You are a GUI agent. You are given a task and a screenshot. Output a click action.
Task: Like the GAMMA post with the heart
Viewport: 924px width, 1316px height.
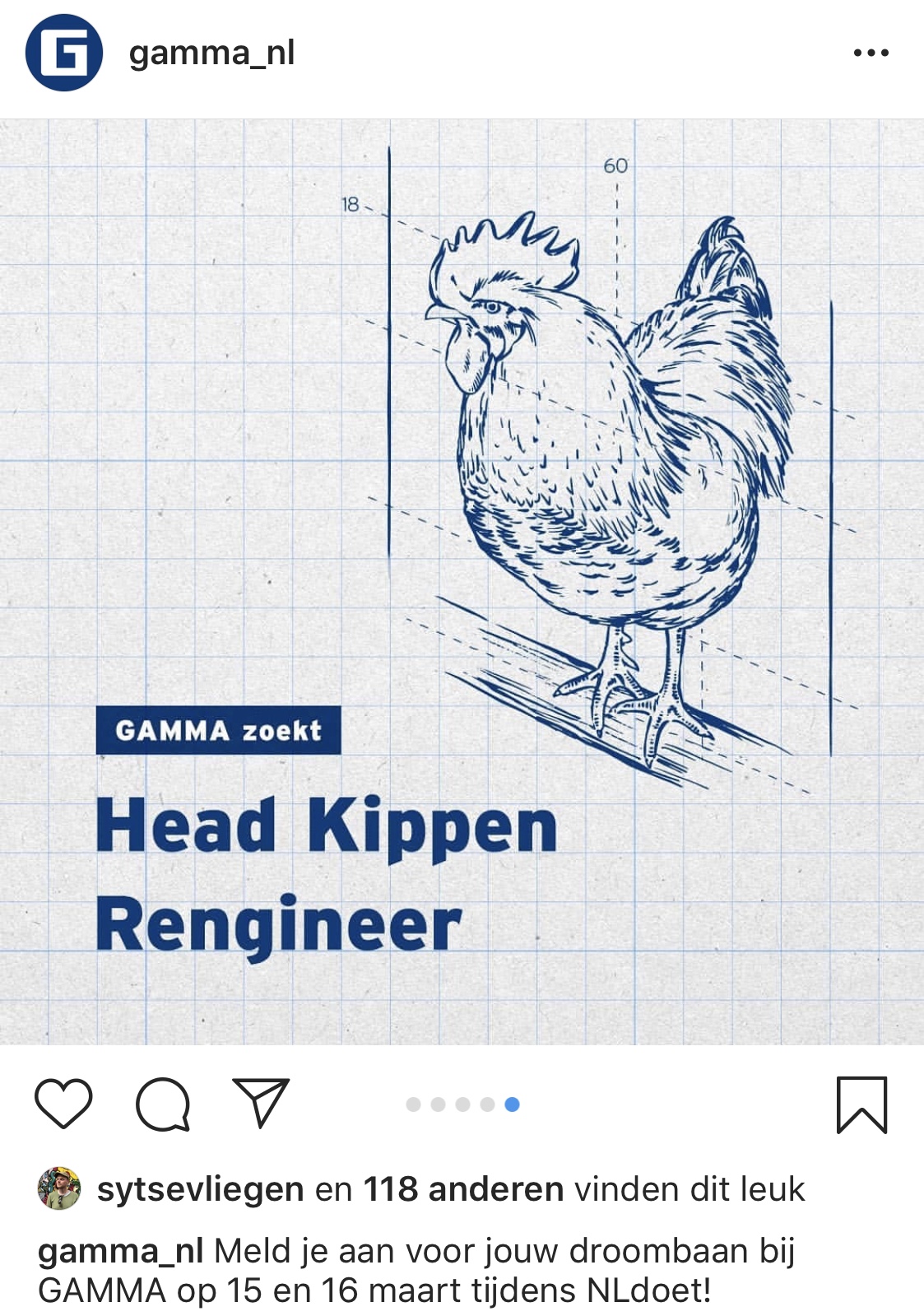click(63, 1103)
